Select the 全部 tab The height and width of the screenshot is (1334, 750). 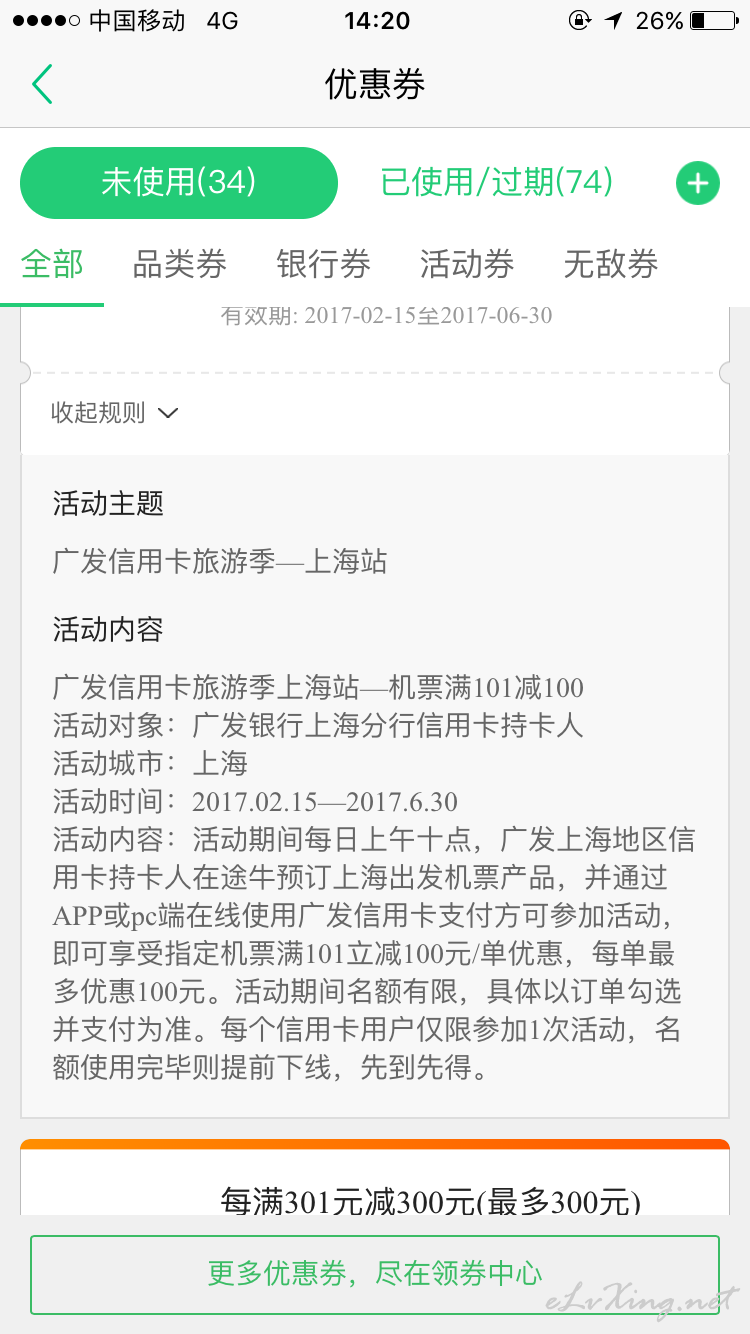coord(52,264)
